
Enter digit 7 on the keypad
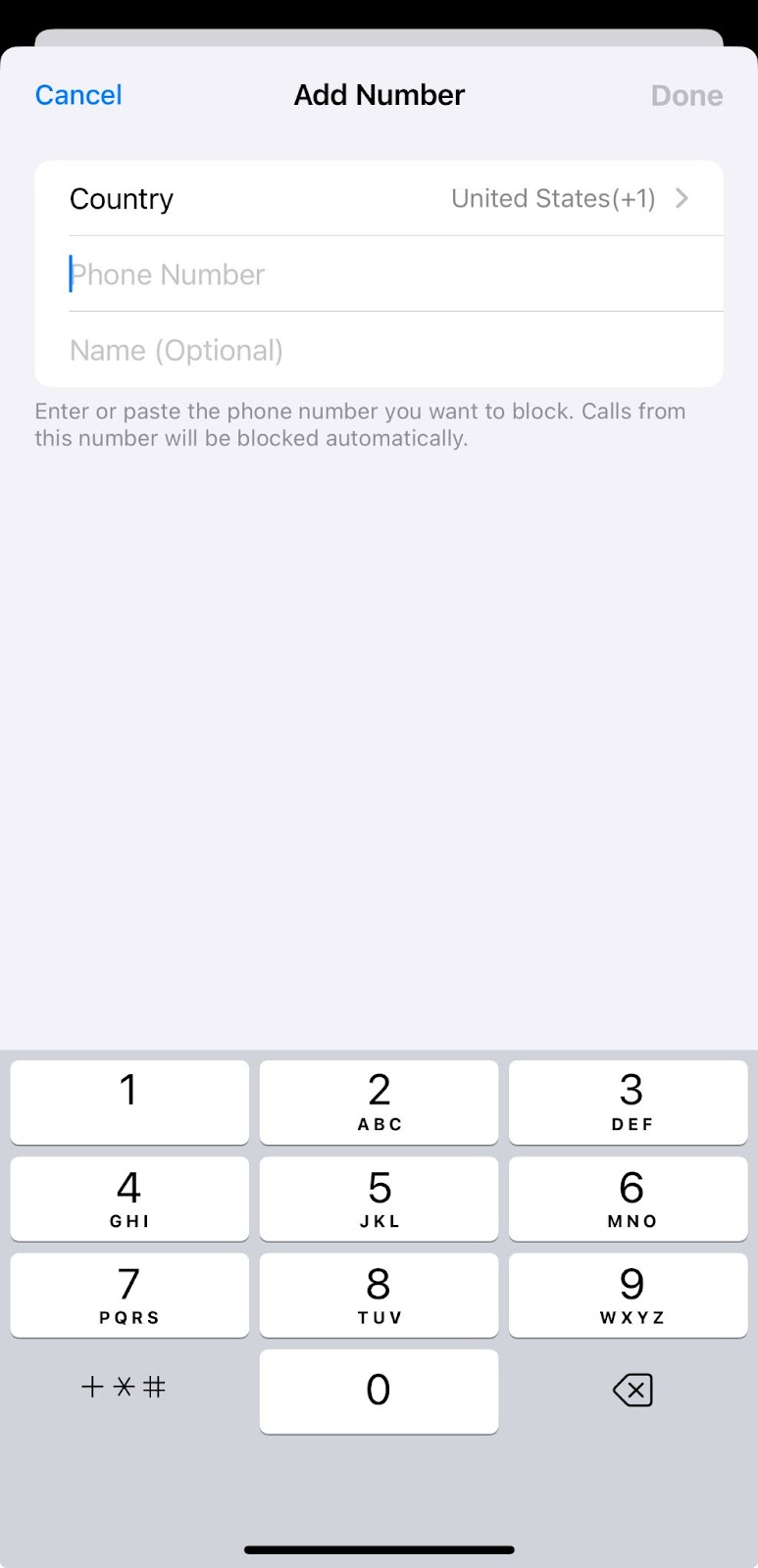click(129, 1295)
